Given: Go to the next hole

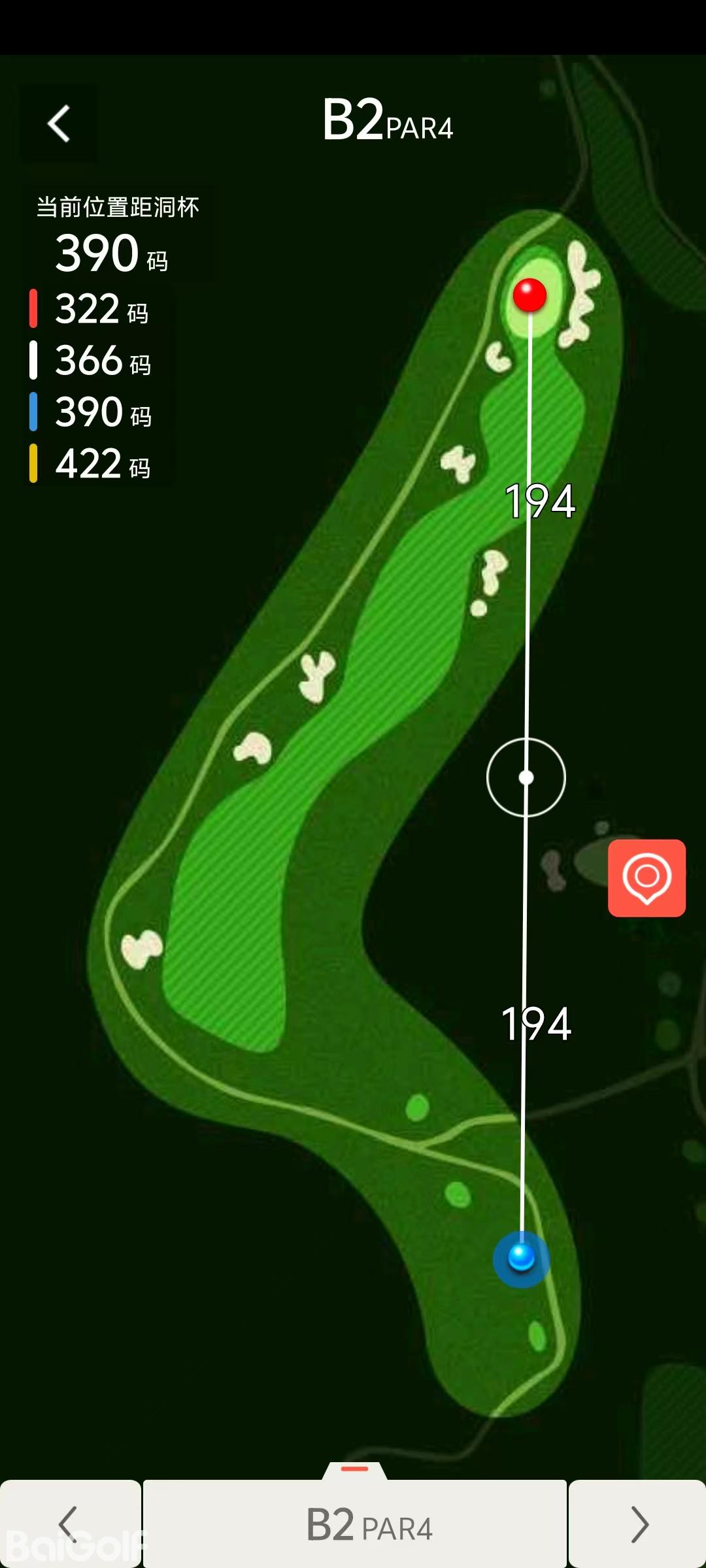Looking at the screenshot, I should [638, 1524].
